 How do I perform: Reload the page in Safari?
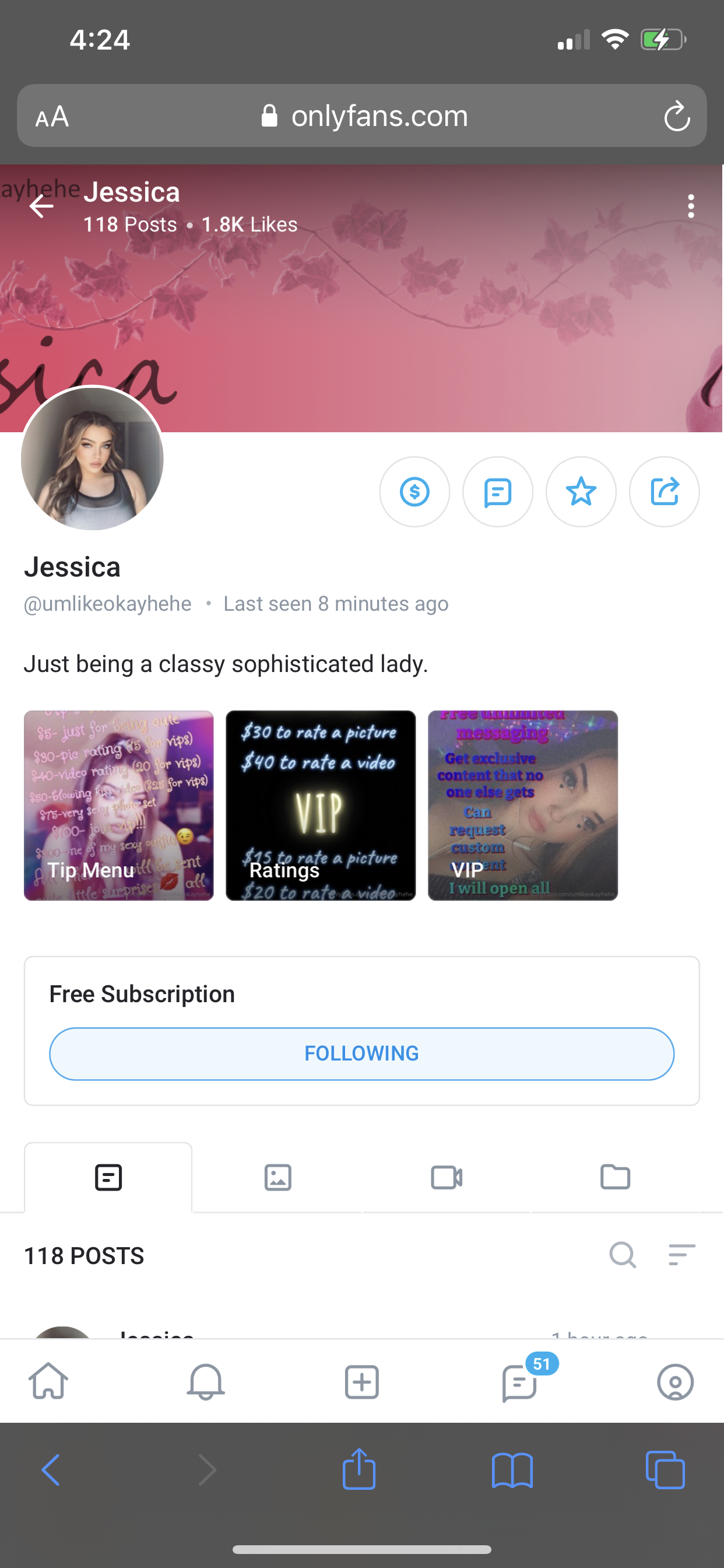677,116
